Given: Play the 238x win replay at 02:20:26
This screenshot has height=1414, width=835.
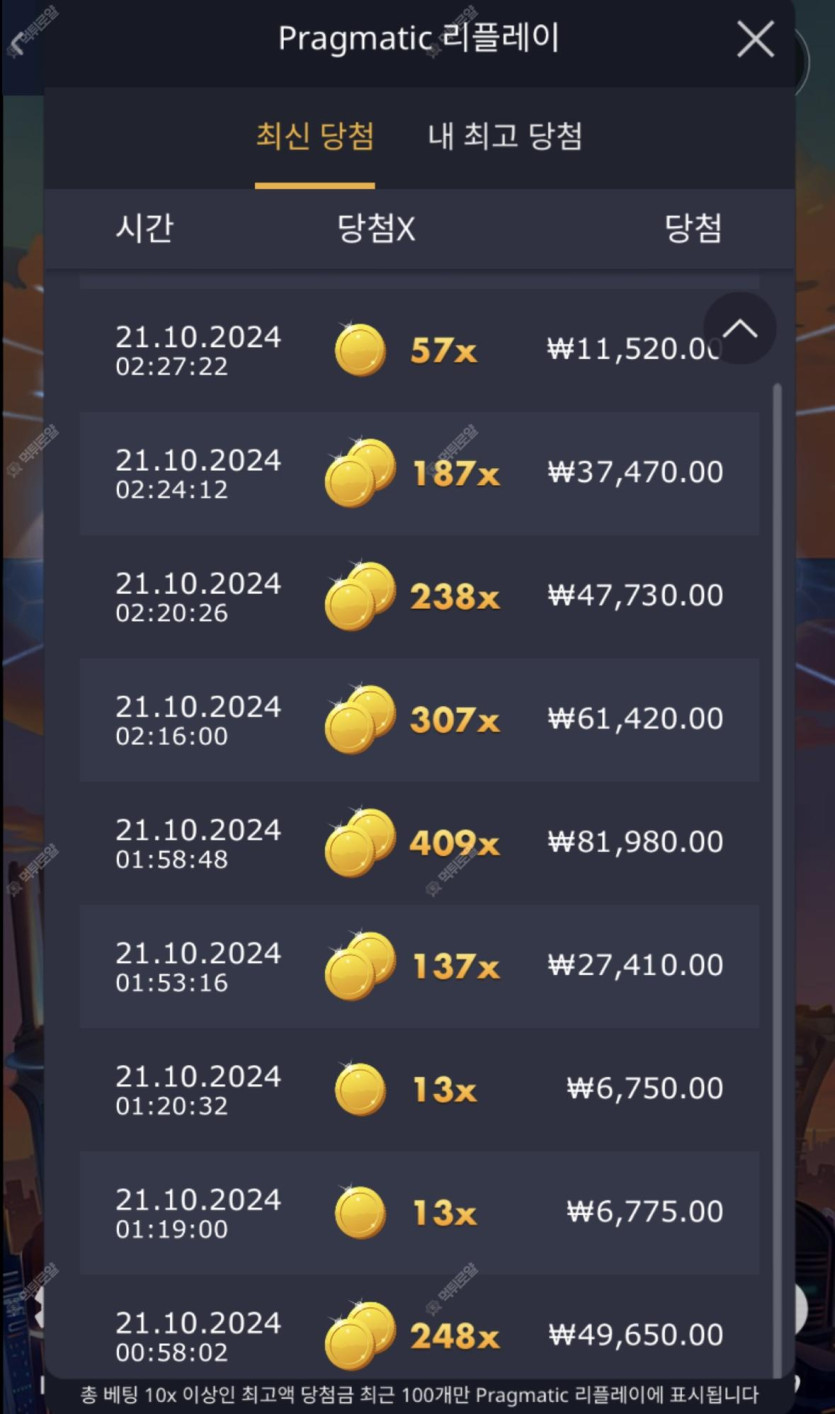Looking at the screenshot, I should click(419, 596).
